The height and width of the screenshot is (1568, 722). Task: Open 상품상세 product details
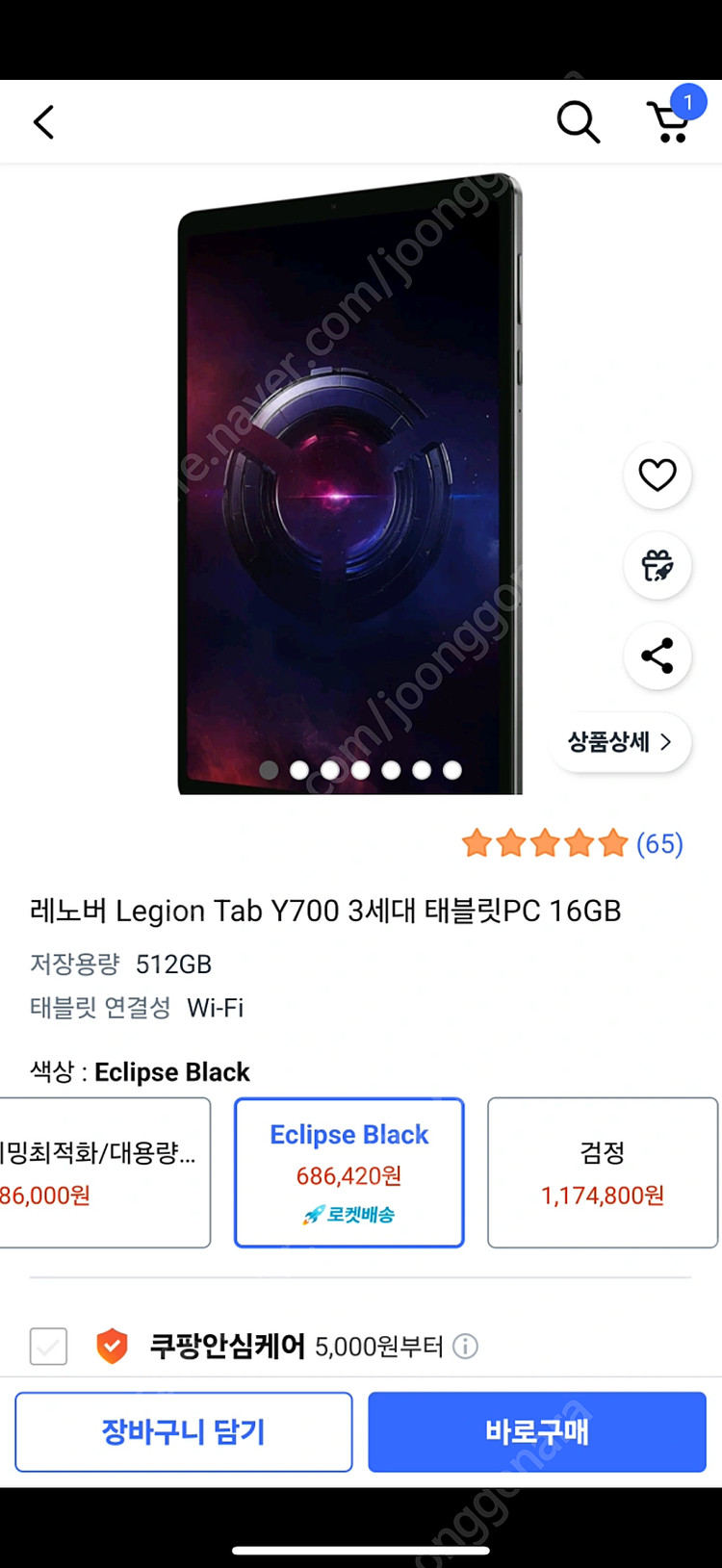pyautogui.click(x=619, y=742)
